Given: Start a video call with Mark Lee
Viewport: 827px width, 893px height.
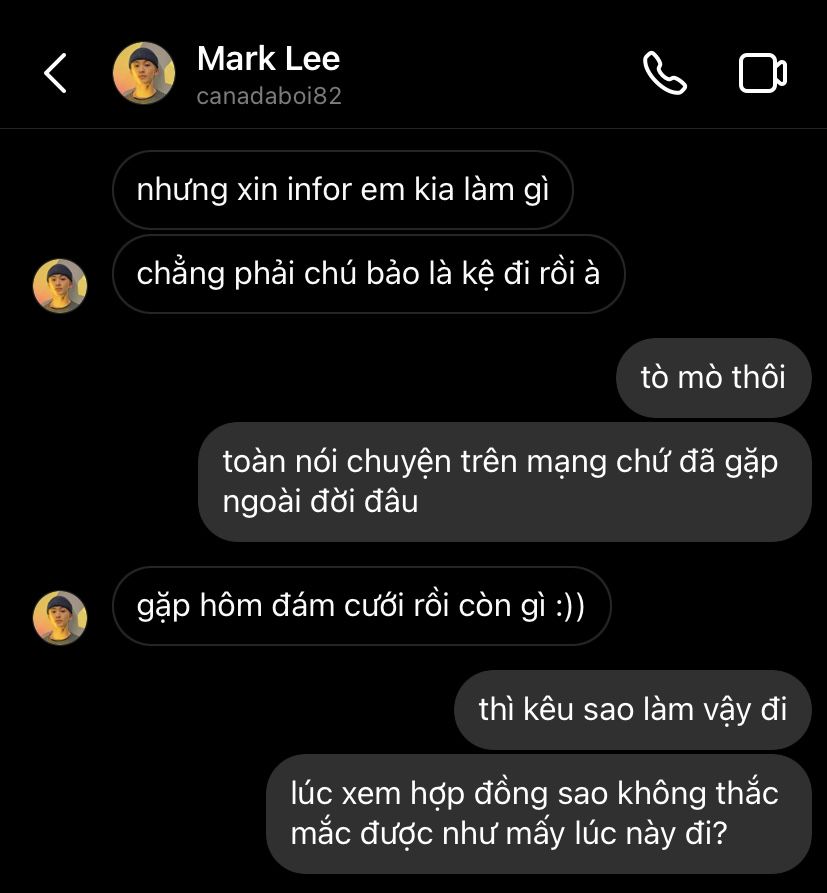Looking at the screenshot, I should pos(762,73).
